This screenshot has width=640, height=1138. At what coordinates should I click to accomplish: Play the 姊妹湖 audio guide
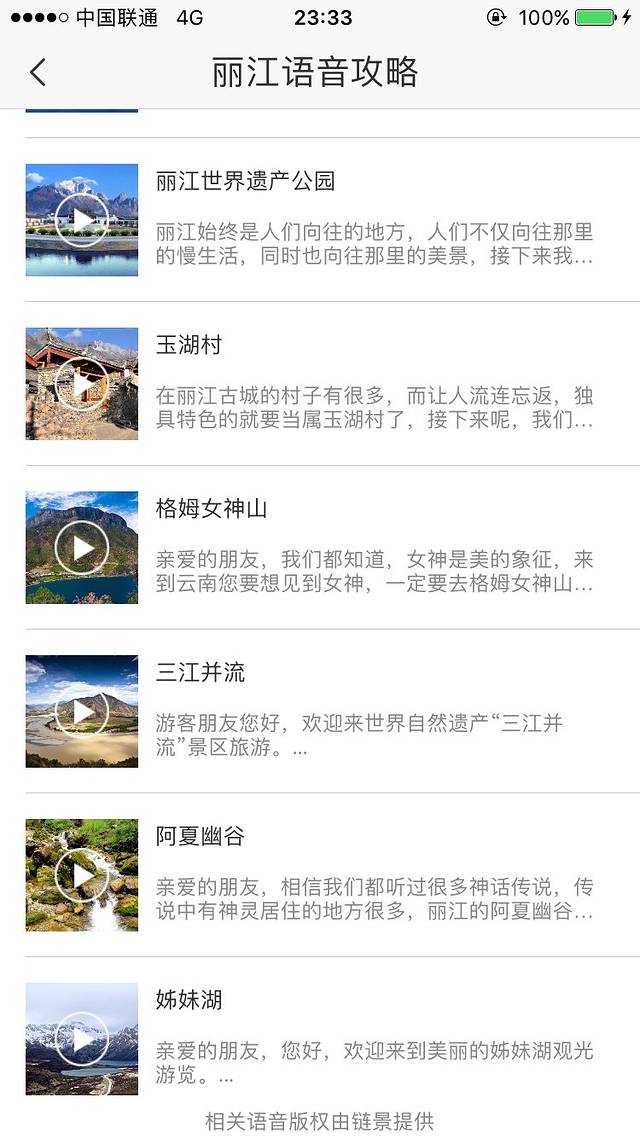(x=82, y=1039)
